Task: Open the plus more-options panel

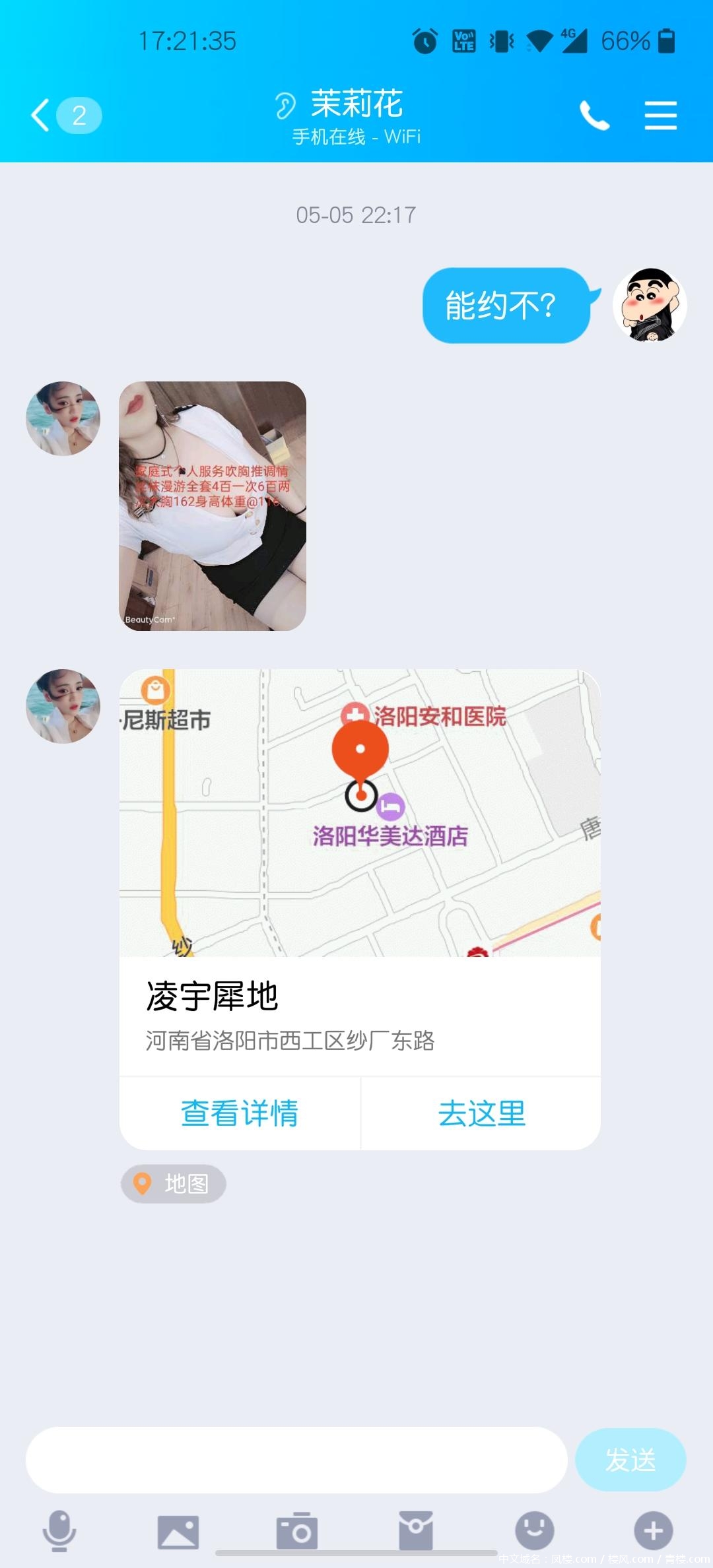Action: coord(653,1531)
